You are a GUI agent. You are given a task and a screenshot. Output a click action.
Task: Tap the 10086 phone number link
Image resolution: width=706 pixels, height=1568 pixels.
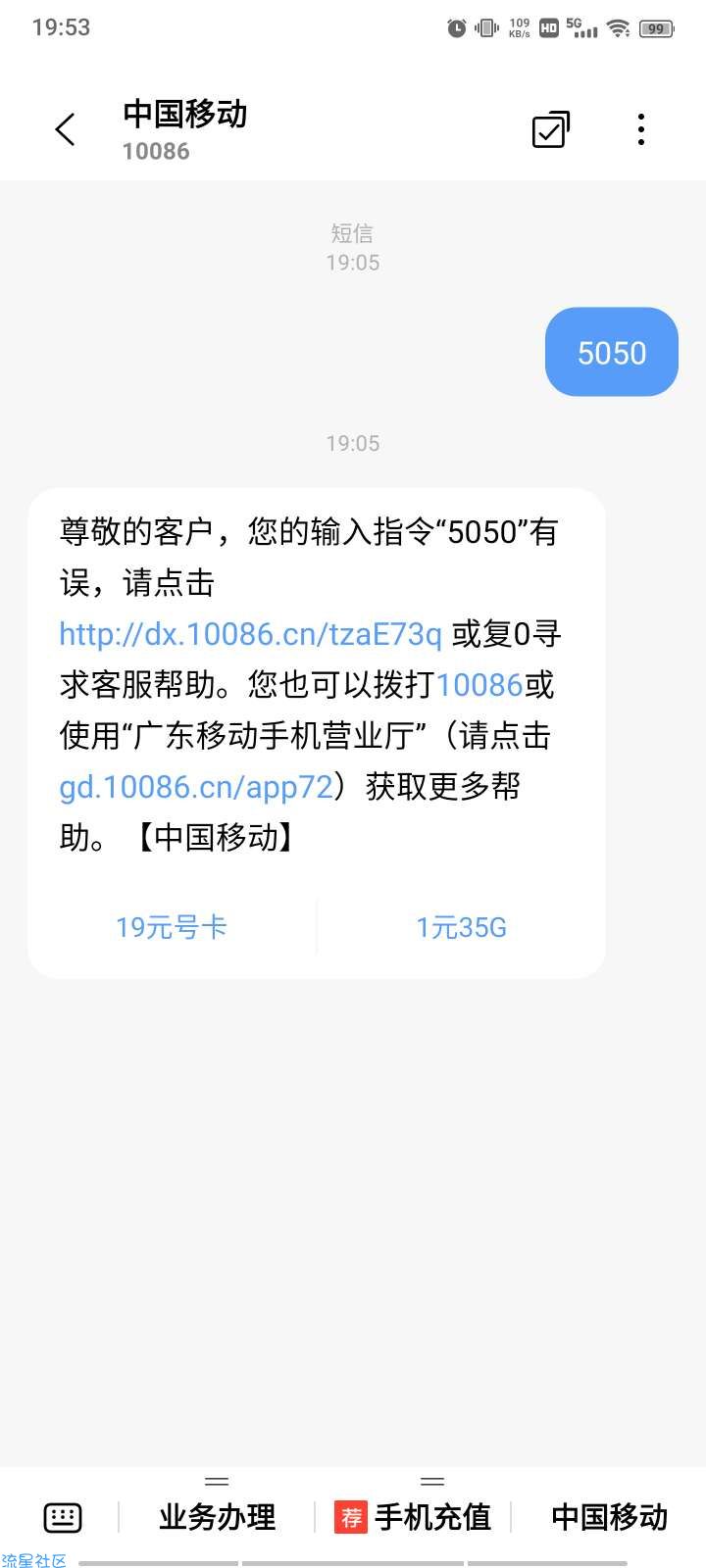tap(479, 685)
